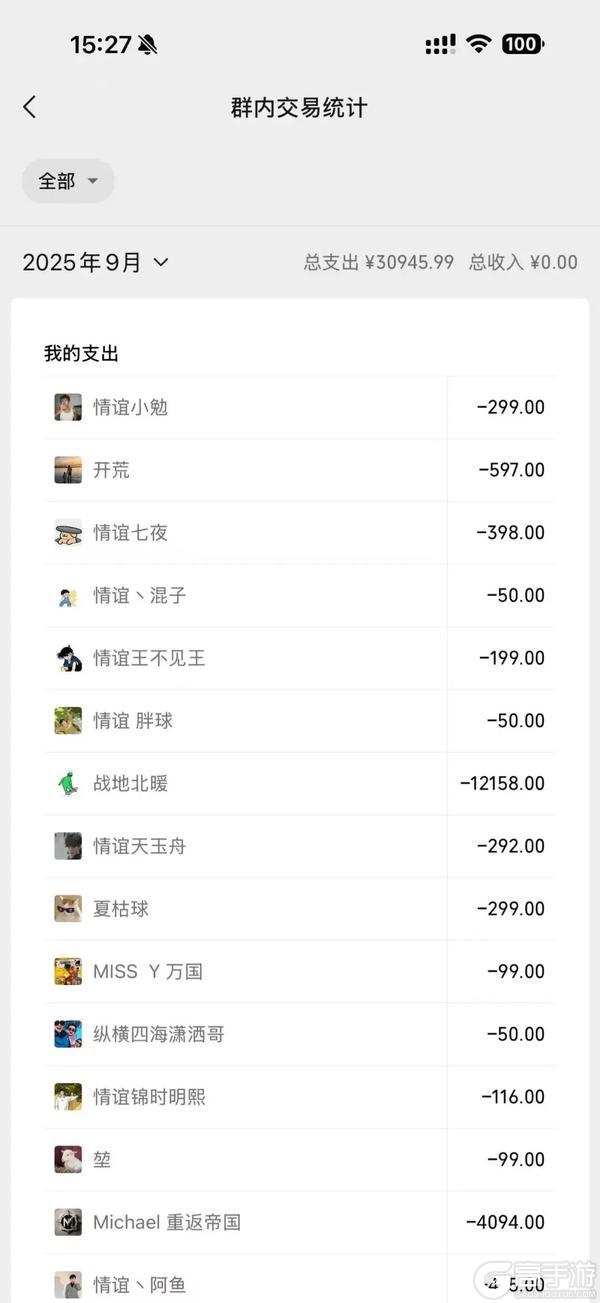Go back from 群内交易统计
The height and width of the screenshot is (1303, 600).
(30, 107)
